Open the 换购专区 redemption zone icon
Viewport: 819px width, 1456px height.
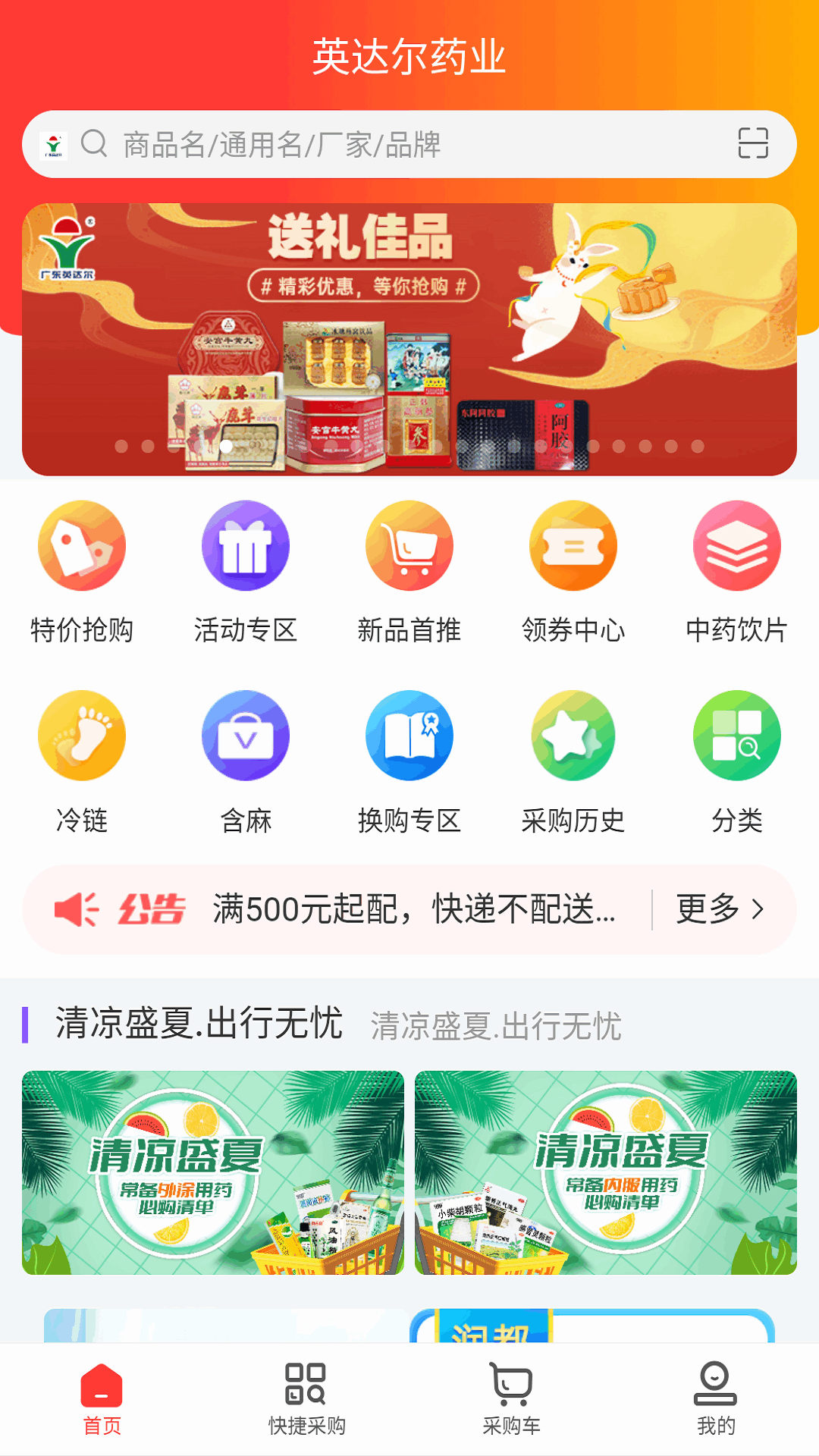tap(409, 736)
